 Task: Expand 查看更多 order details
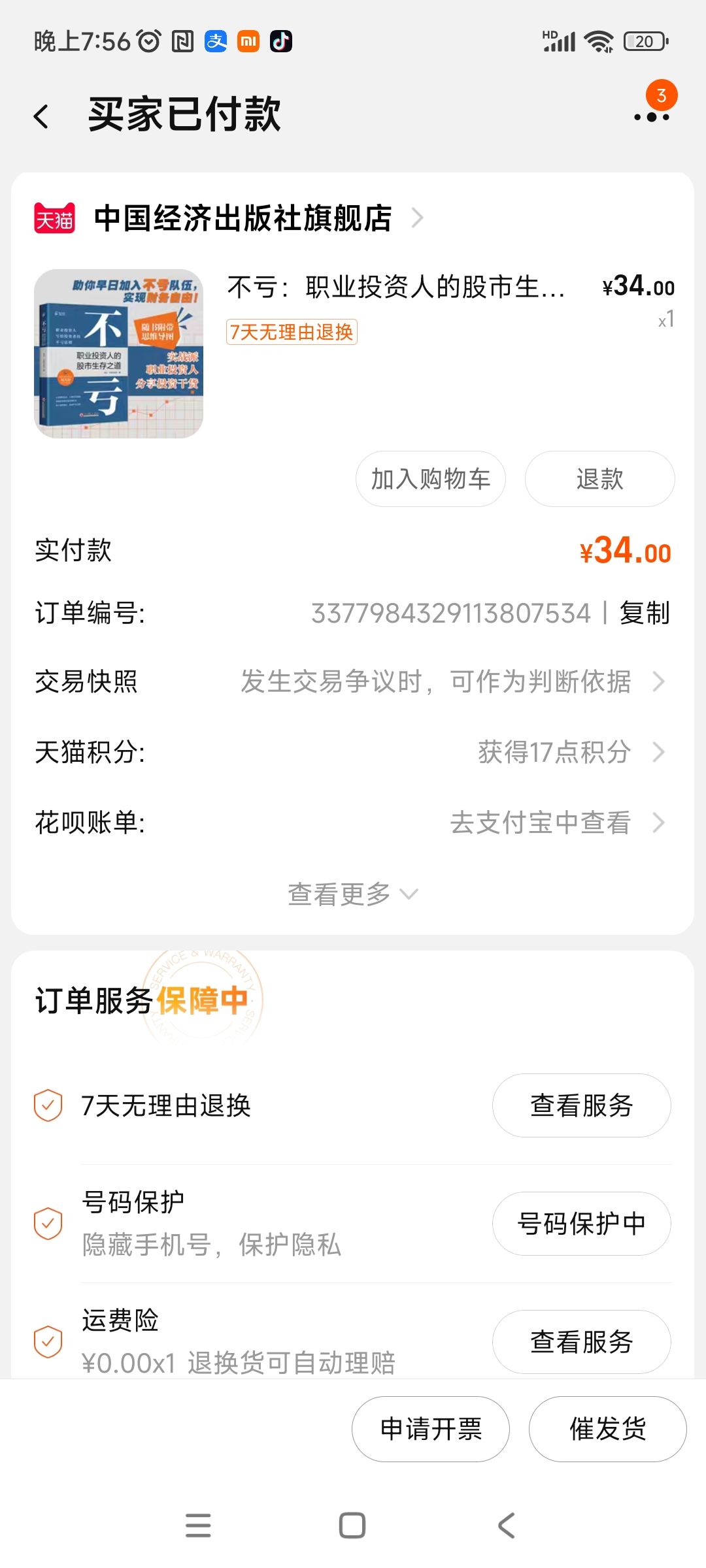tap(353, 894)
